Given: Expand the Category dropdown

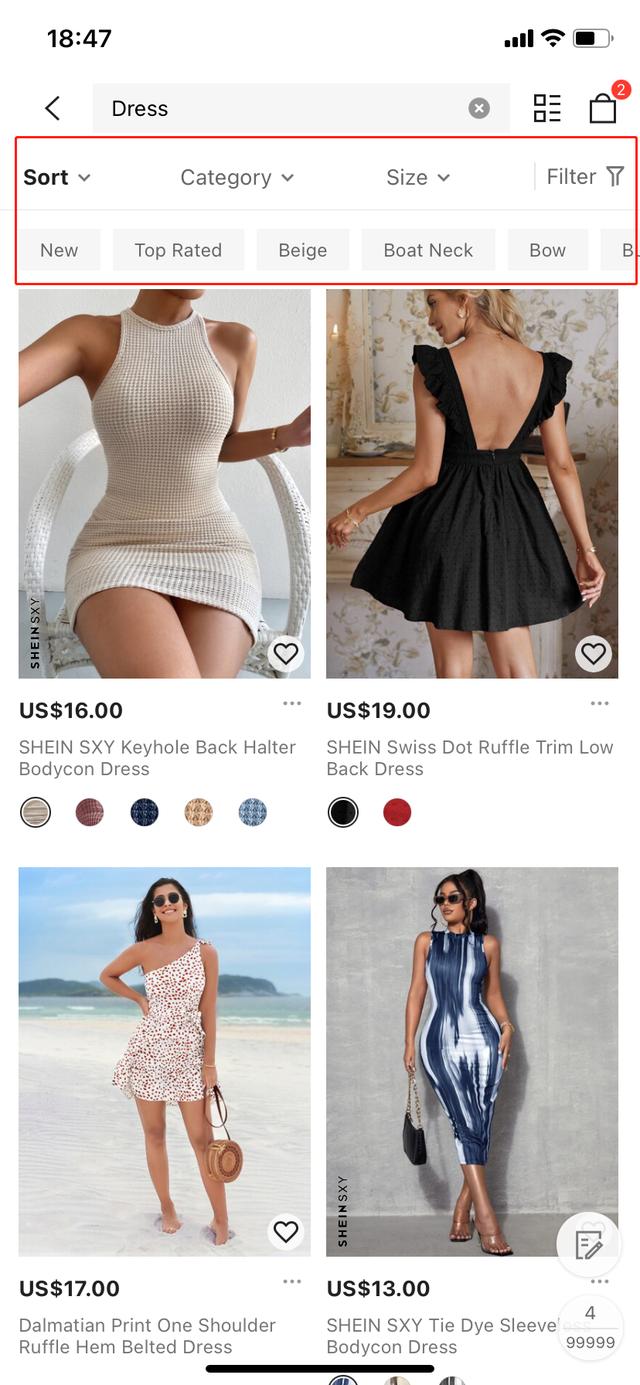Looking at the screenshot, I should [x=237, y=177].
